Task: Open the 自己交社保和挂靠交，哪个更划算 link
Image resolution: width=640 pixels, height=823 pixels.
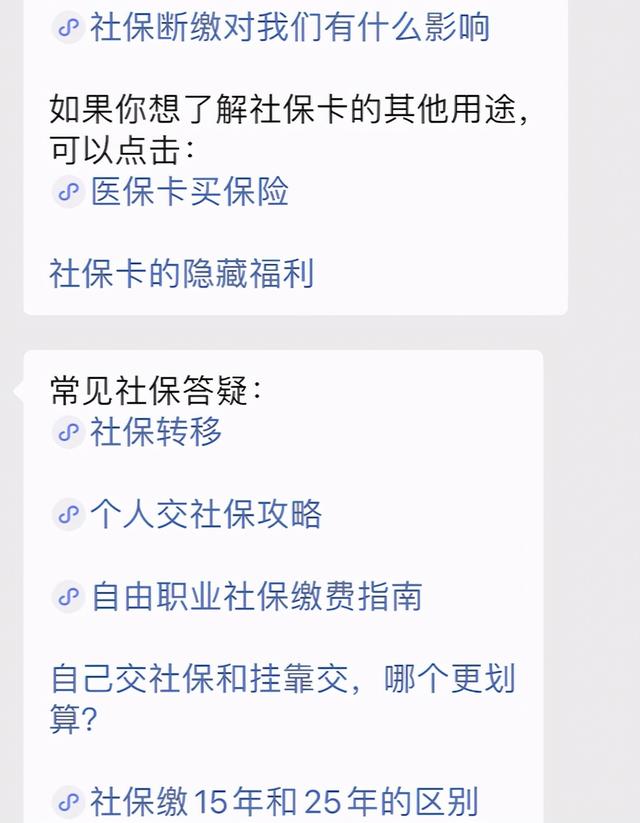Action: click(283, 680)
